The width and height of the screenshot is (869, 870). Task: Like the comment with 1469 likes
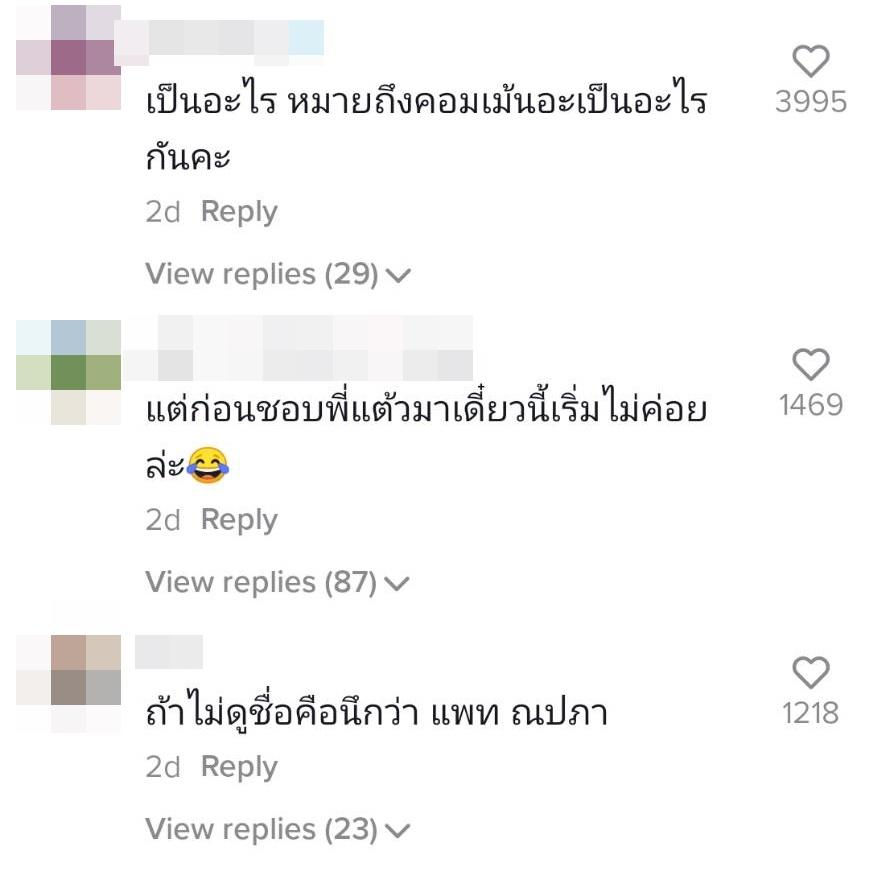tap(810, 365)
